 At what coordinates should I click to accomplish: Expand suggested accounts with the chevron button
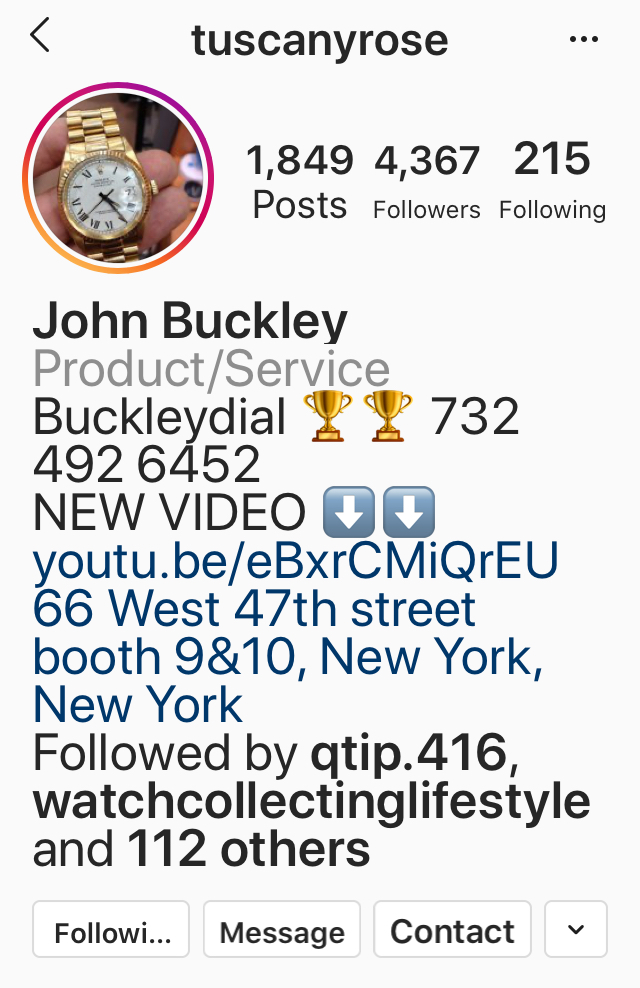(576, 930)
